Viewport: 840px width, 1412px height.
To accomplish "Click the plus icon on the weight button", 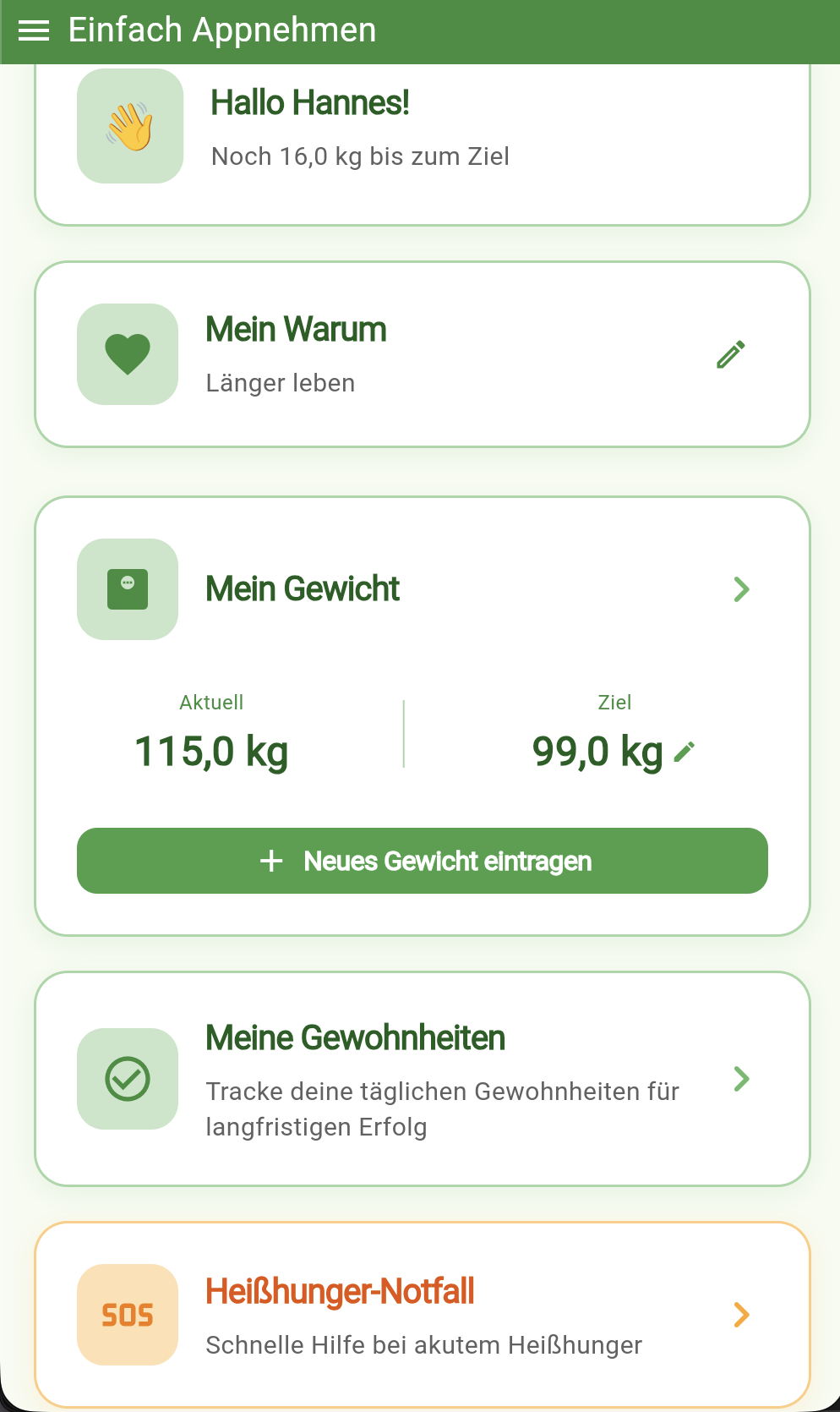I will [x=270, y=861].
